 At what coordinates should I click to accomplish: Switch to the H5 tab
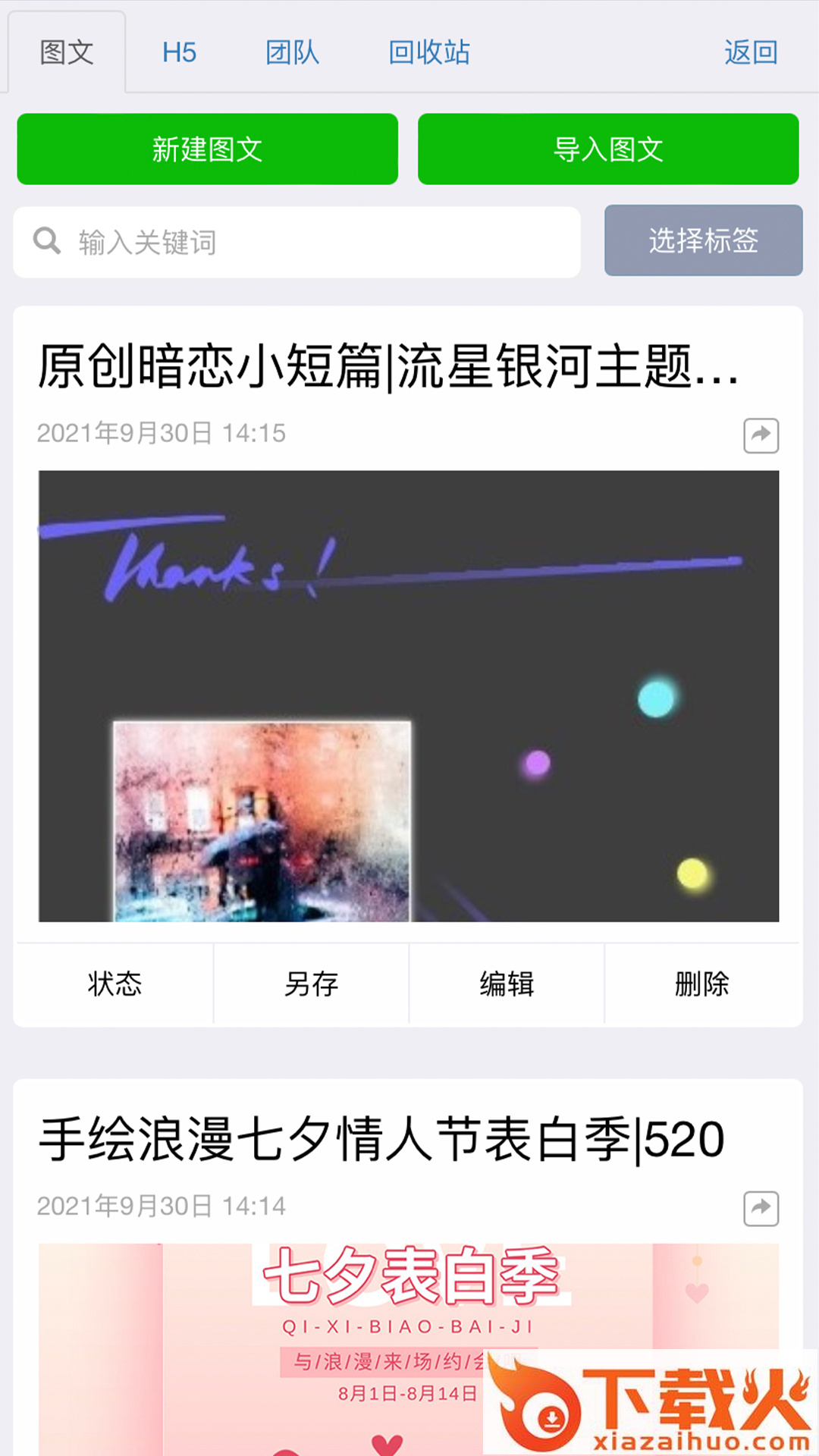tap(179, 52)
